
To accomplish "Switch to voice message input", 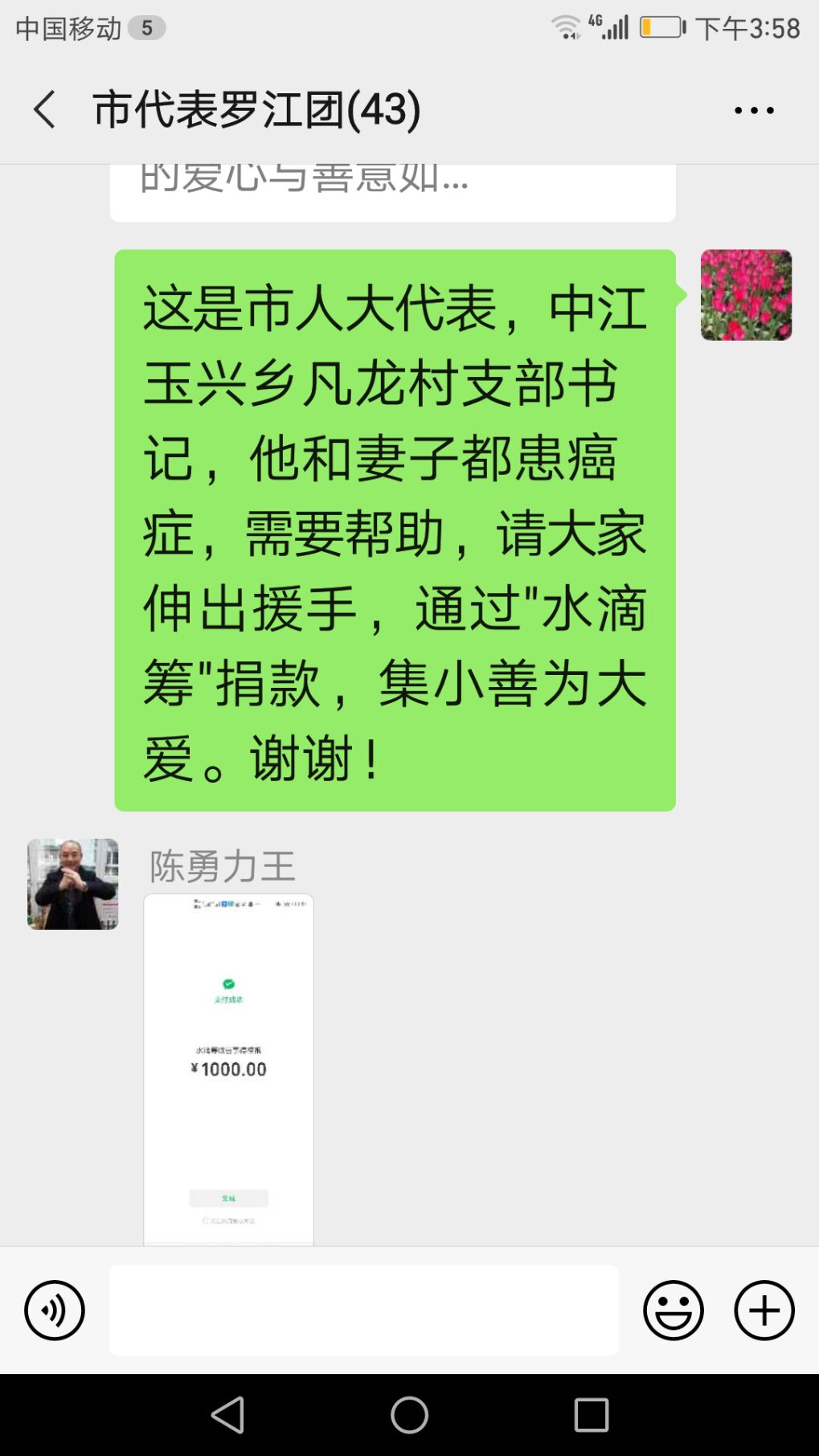I will [x=54, y=1311].
